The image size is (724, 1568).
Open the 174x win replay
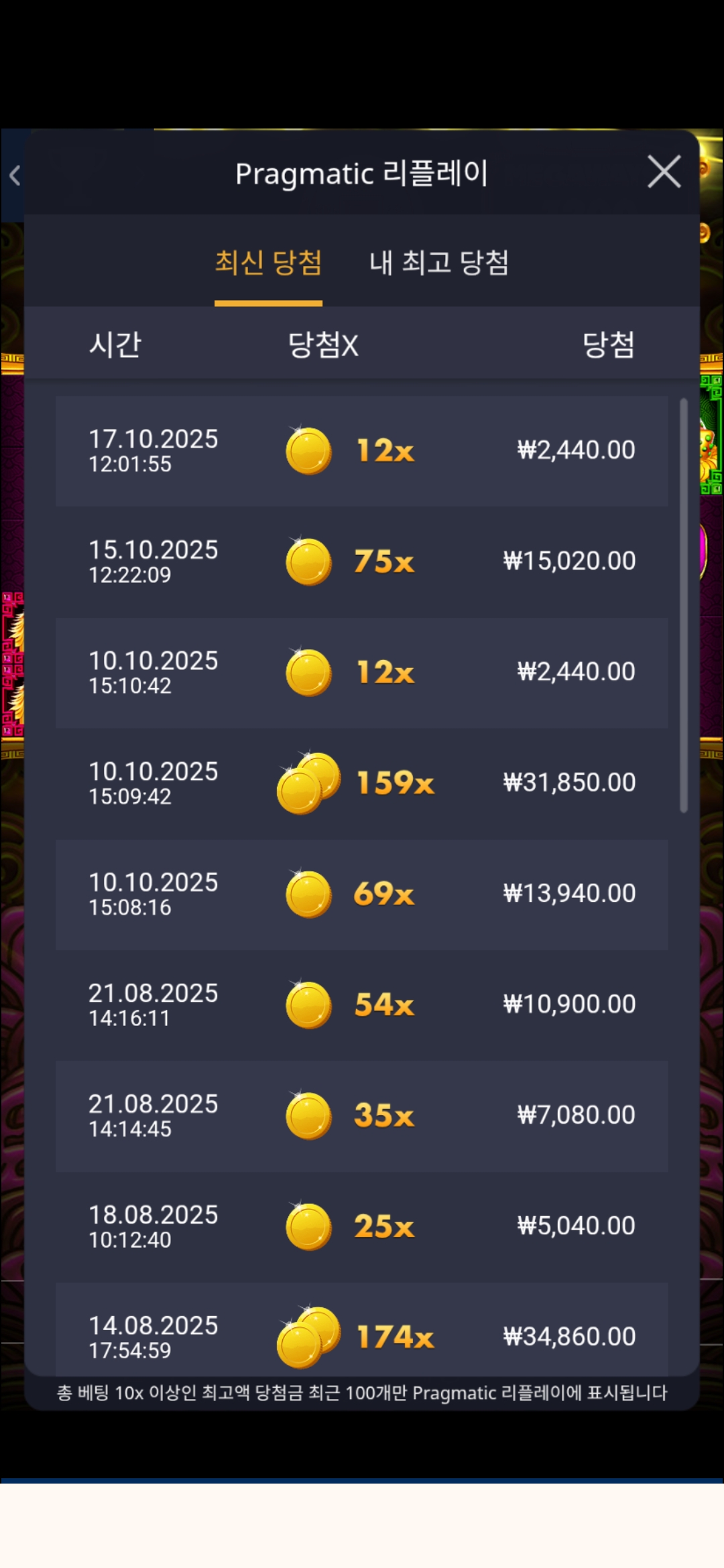tap(362, 1333)
